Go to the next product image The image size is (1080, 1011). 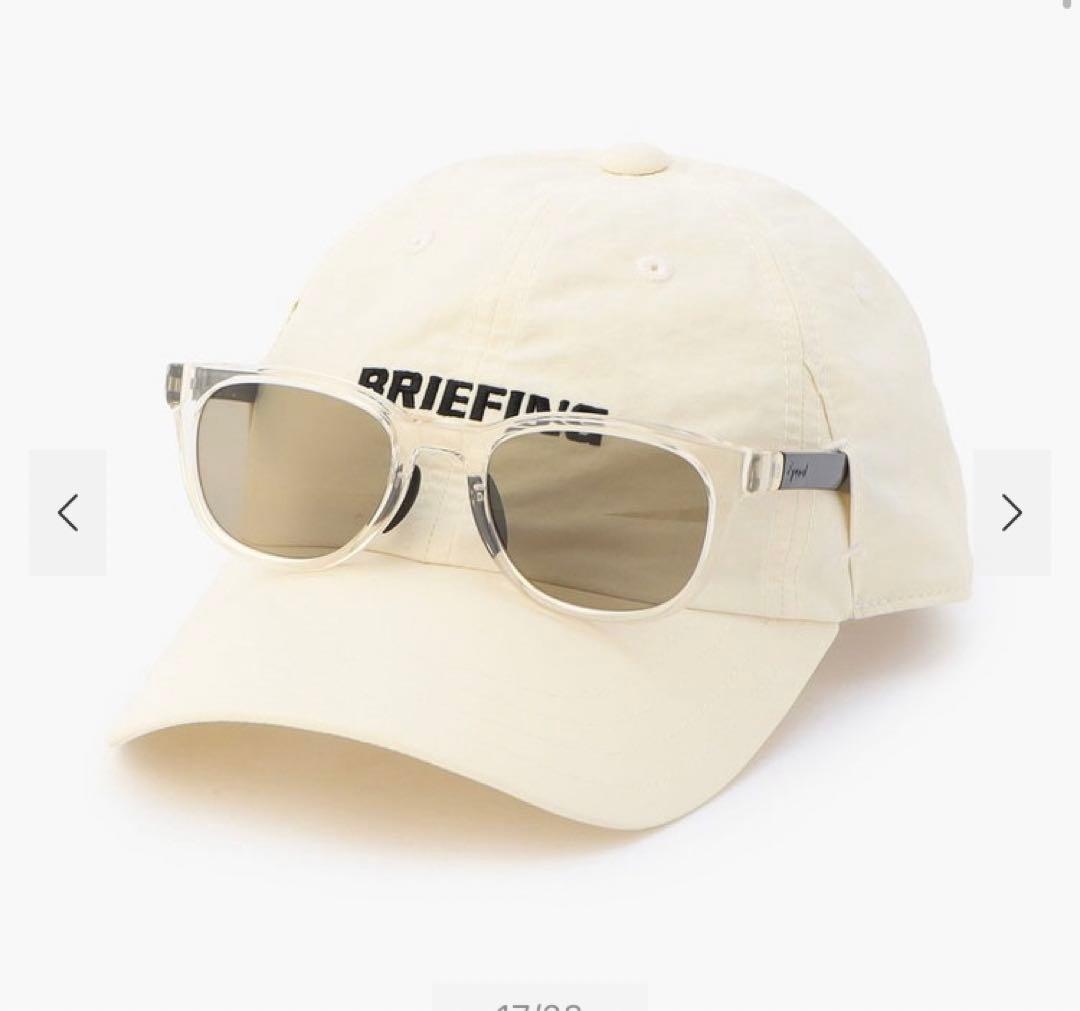[x=1012, y=513]
